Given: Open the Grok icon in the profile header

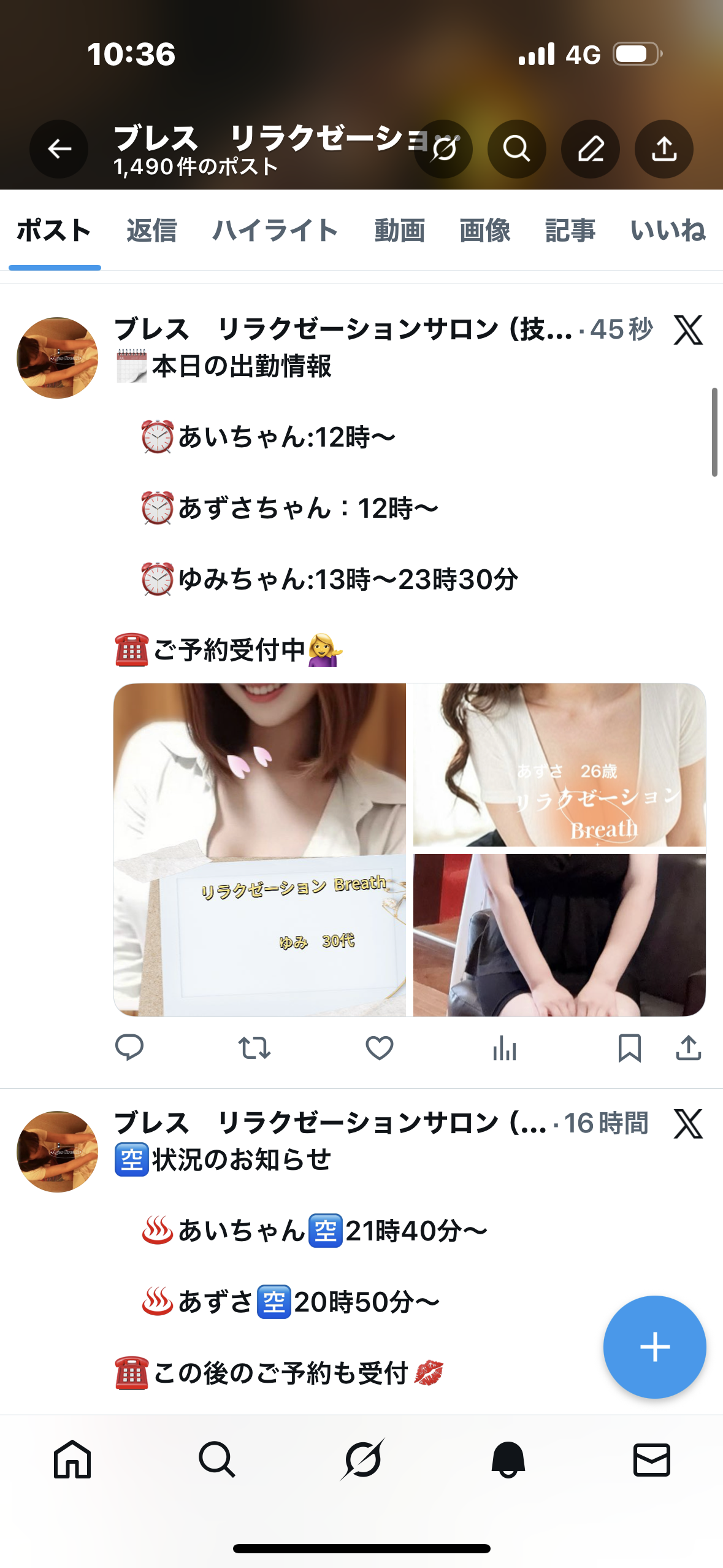Looking at the screenshot, I should [443, 149].
